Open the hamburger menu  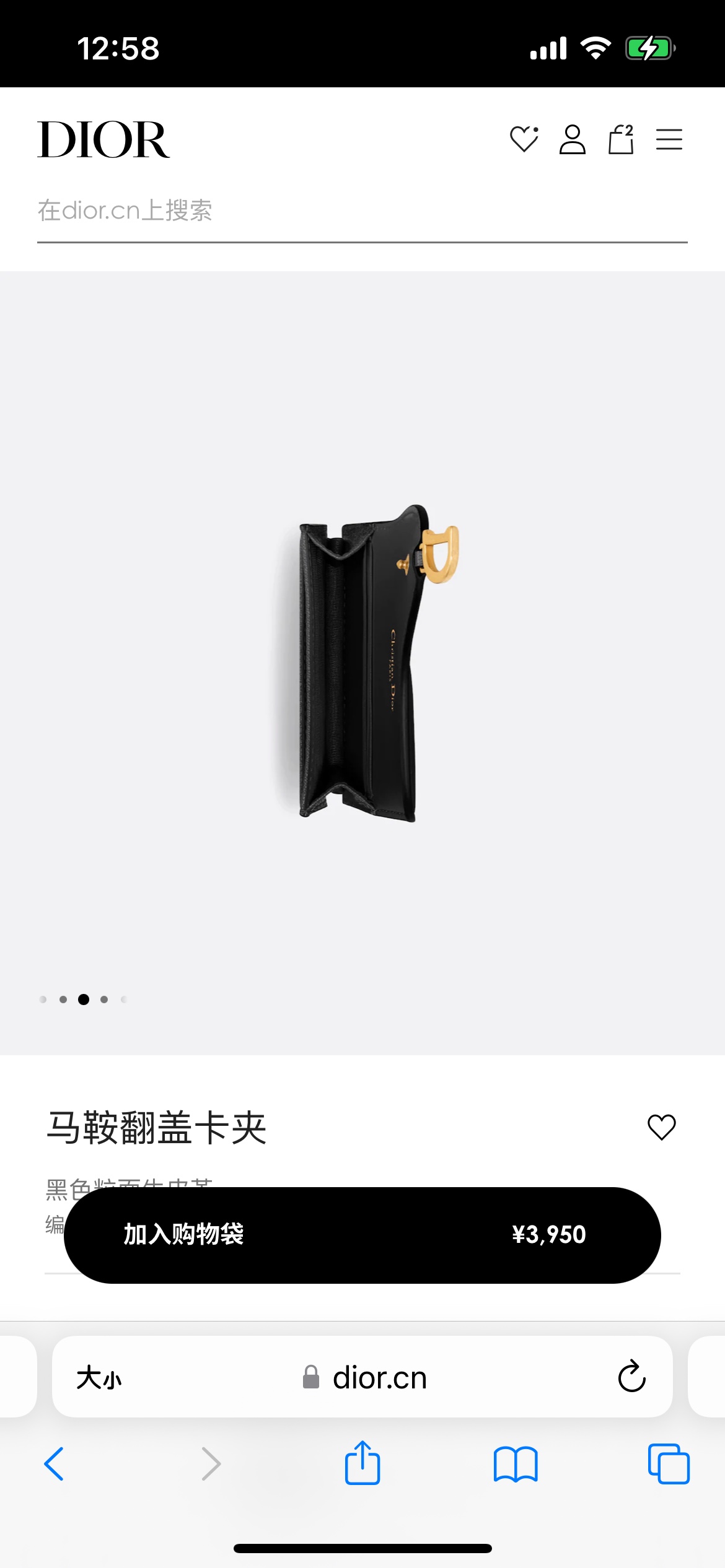pos(669,139)
